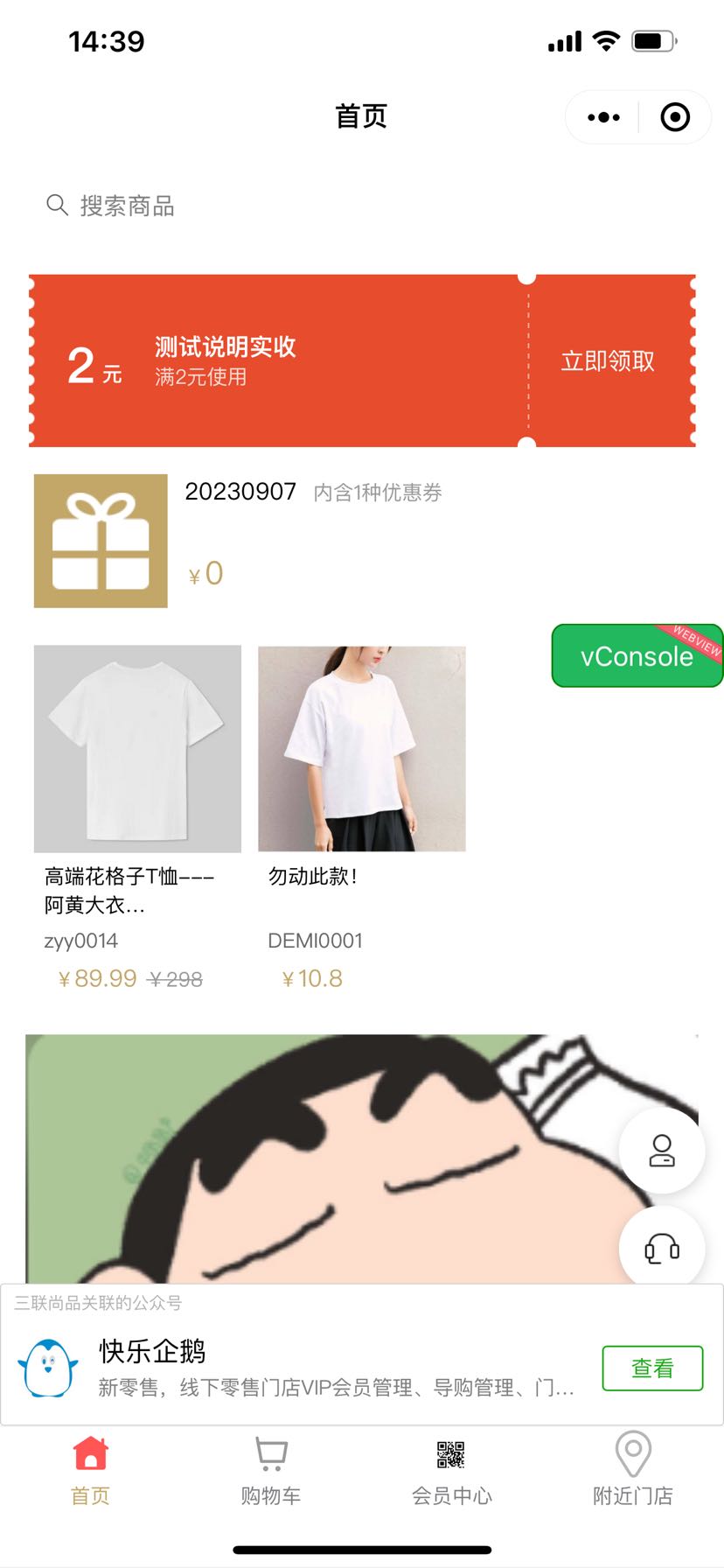
Task: Open the mini program more options menu
Action: pos(603,117)
